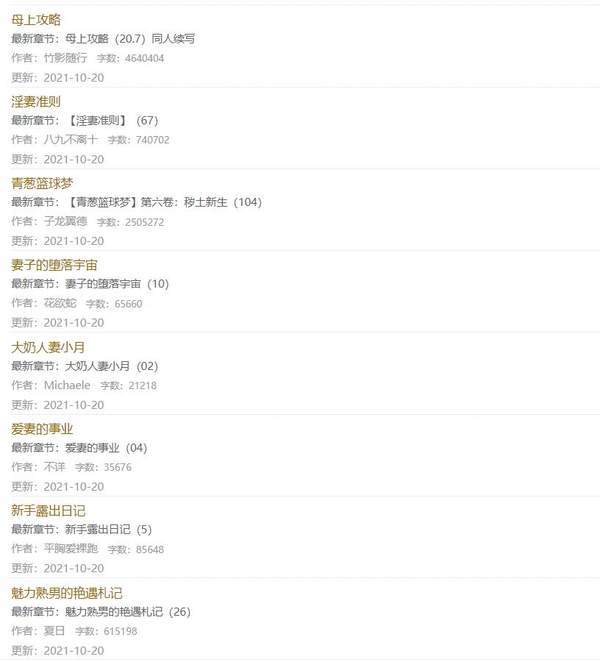The width and height of the screenshot is (600, 662).
Task: Open the novel by author 夏日
Action: (x=66, y=594)
